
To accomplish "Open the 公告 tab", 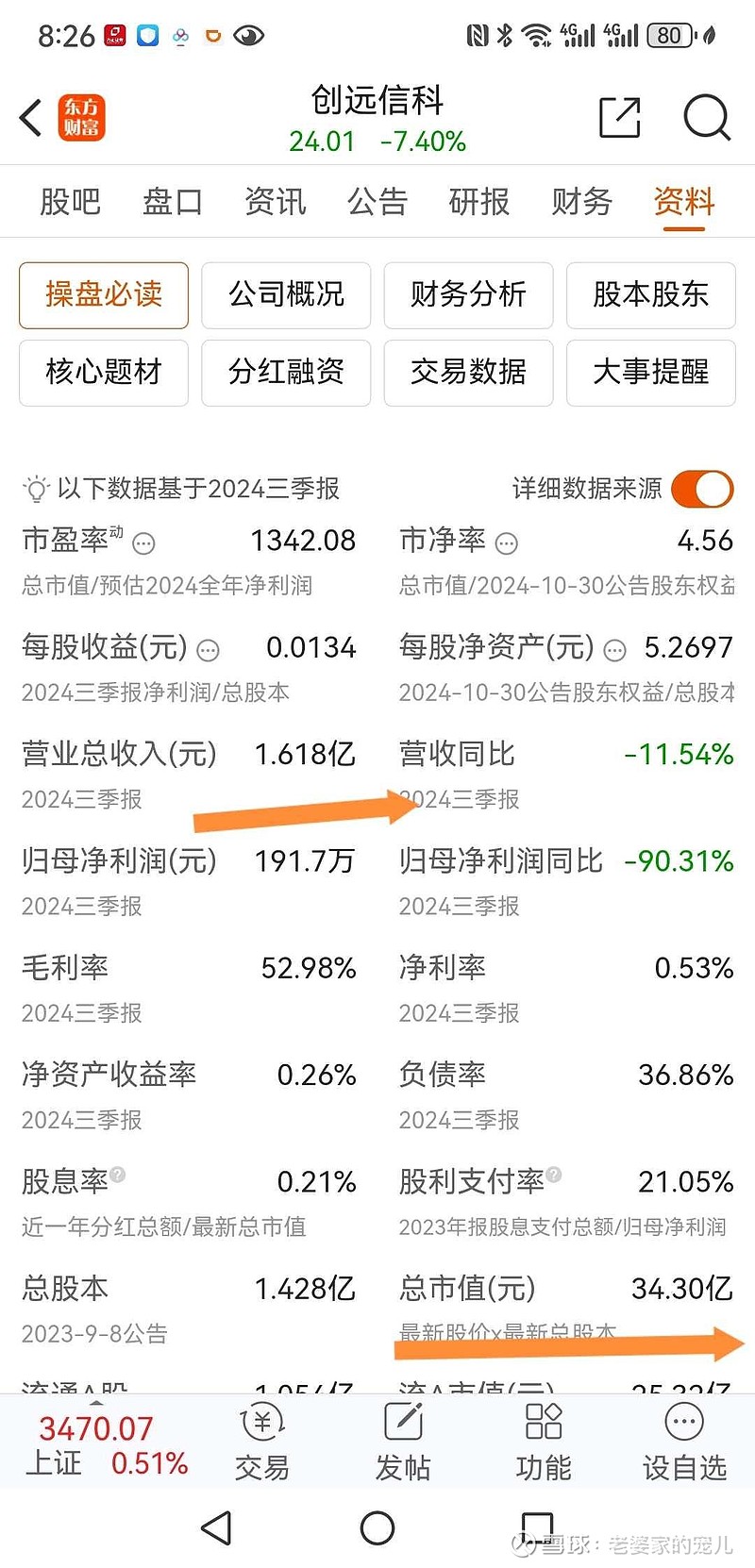I will [x=377, y=202].
